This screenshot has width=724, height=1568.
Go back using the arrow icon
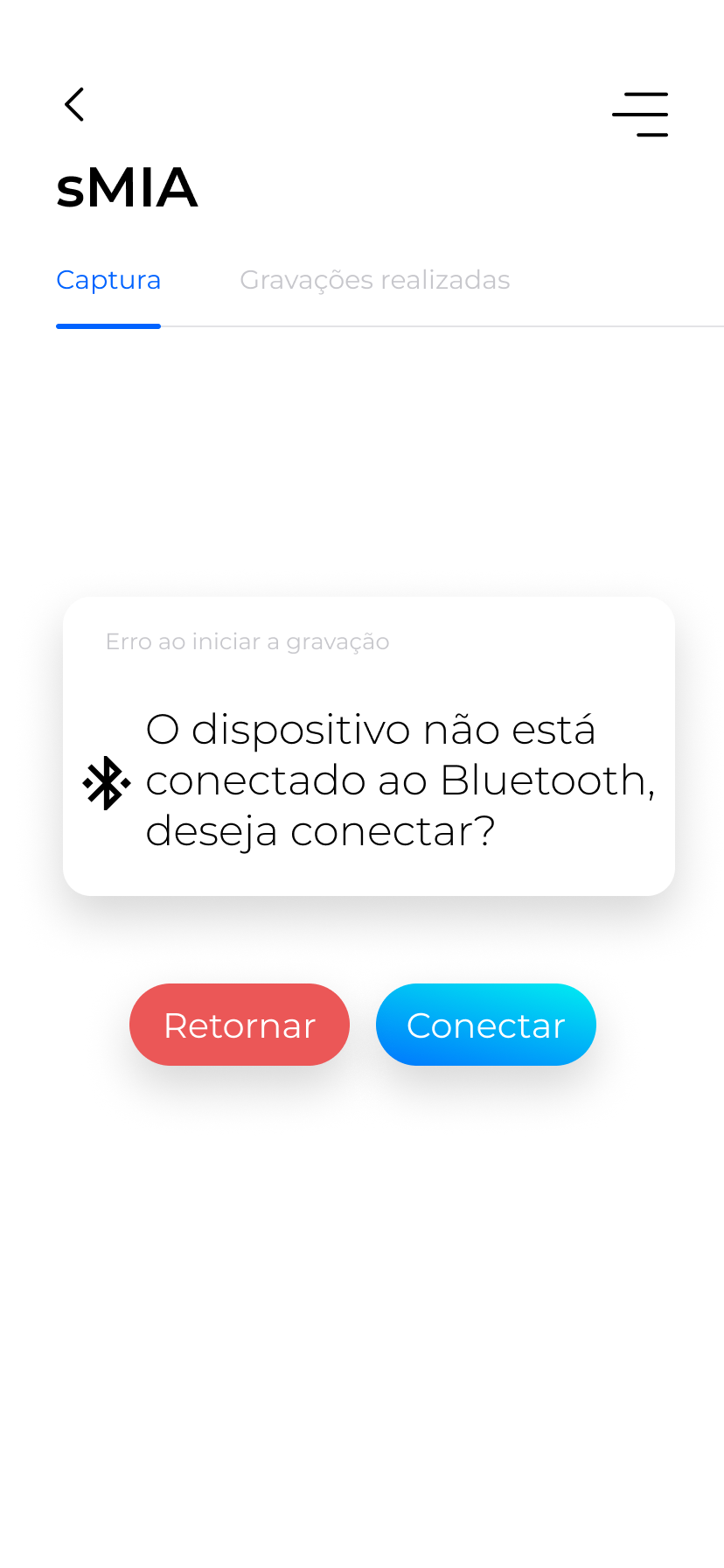(x=75, y=105)
